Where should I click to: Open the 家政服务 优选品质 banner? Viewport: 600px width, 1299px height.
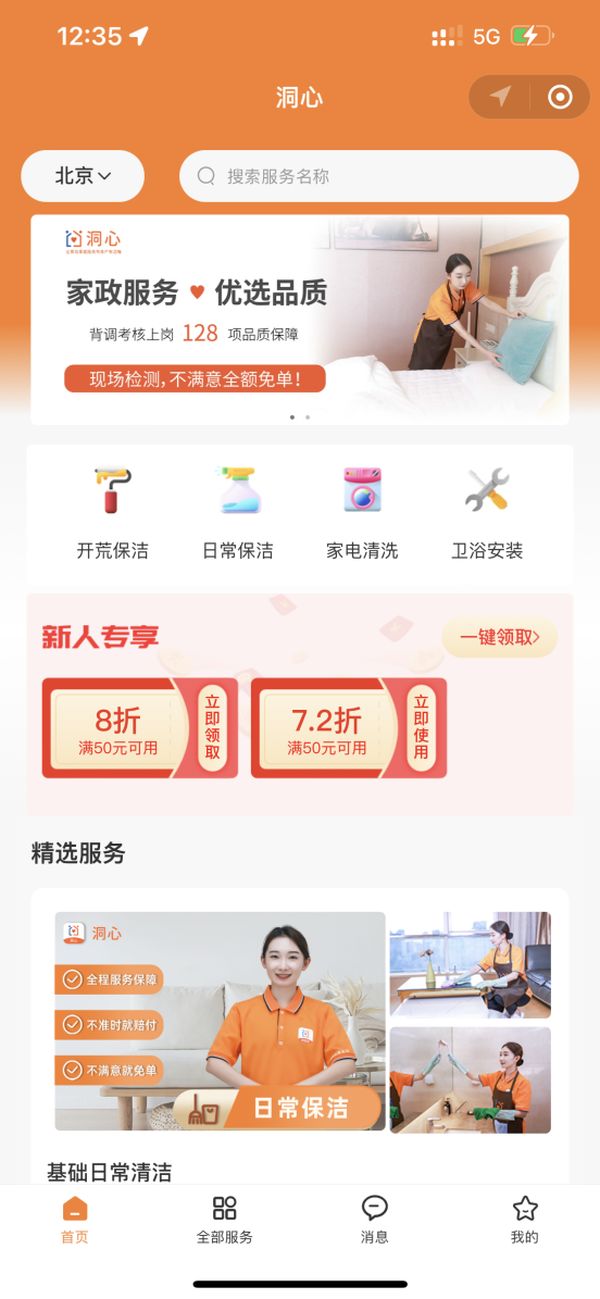(x=300, y=319)
